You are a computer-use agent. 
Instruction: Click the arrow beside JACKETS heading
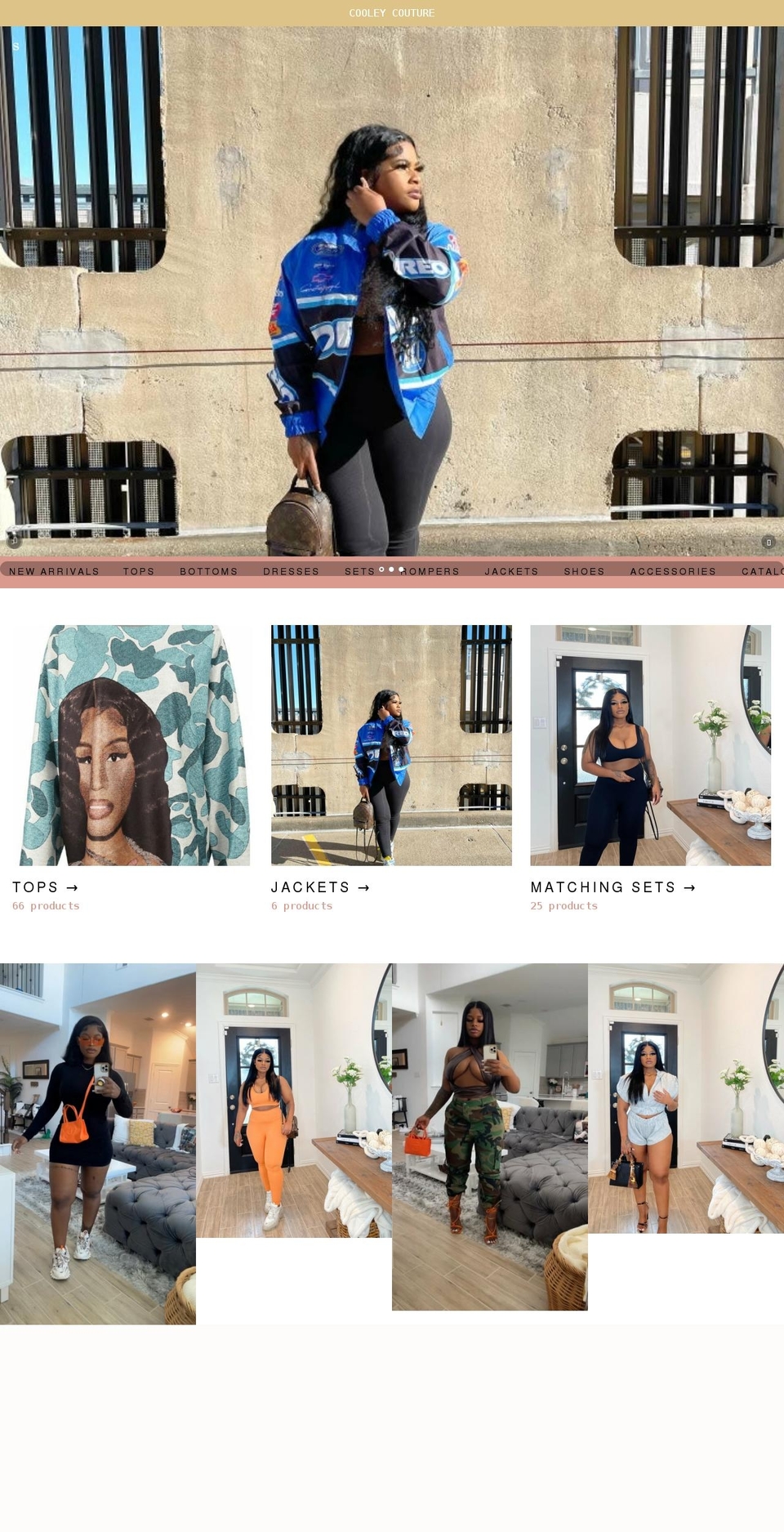(364, 887)
